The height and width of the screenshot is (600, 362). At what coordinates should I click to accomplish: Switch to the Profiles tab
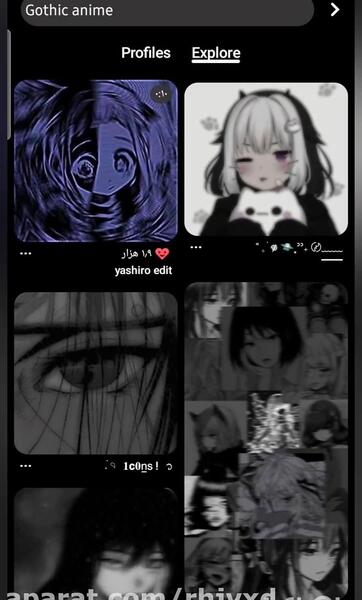coord(146,53)
